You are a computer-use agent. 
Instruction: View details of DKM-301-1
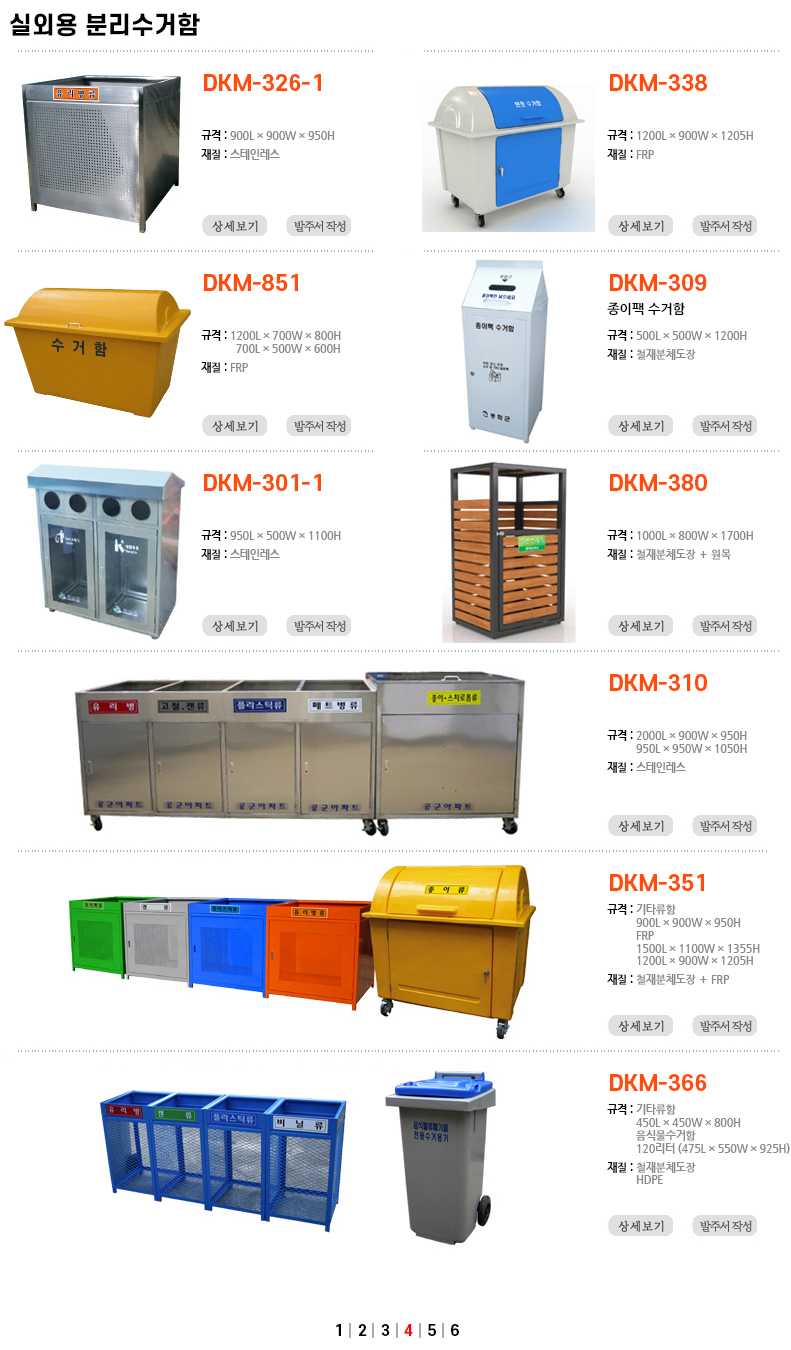point(234,626)
